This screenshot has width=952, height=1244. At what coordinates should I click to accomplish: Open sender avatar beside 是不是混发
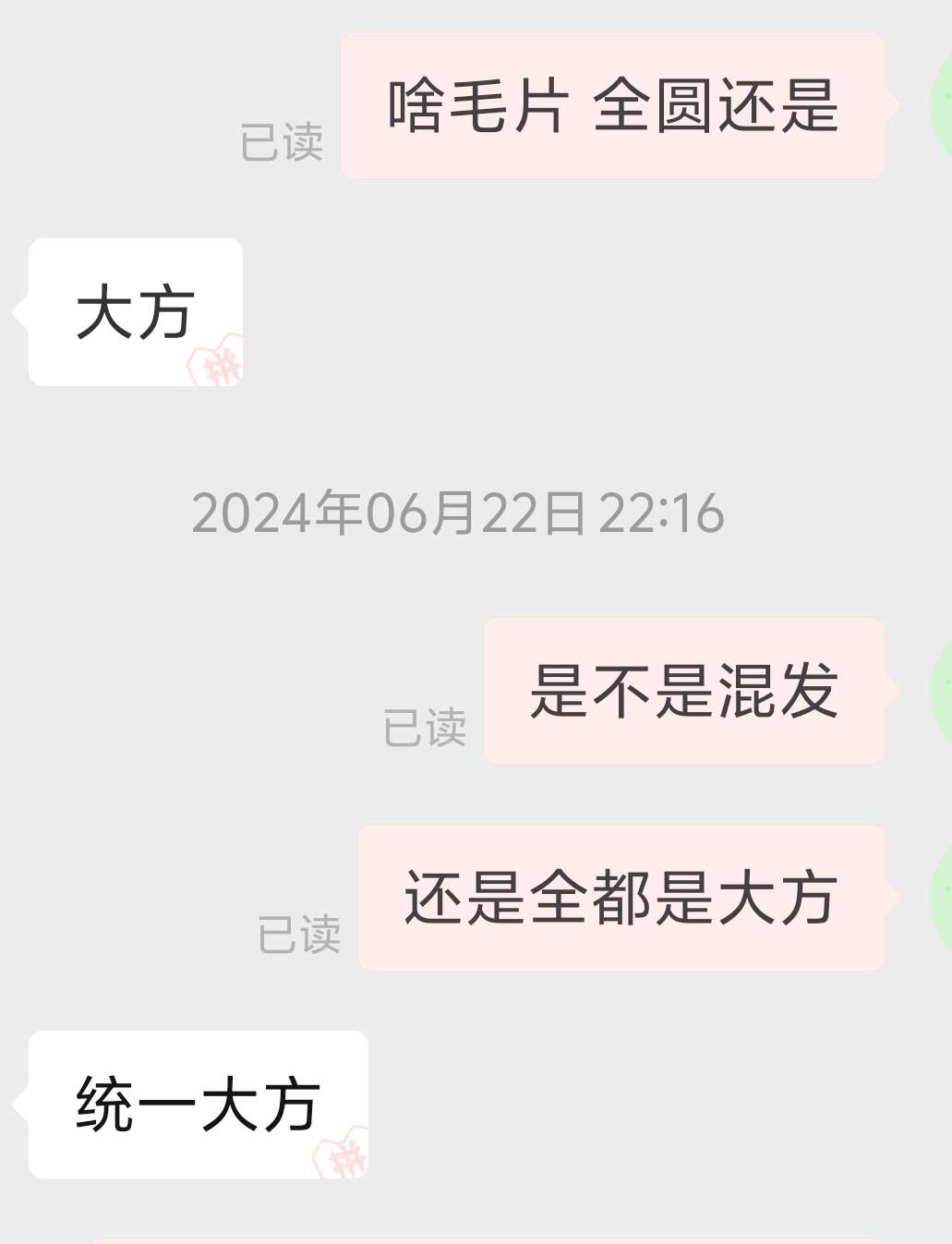click(942, 690)
